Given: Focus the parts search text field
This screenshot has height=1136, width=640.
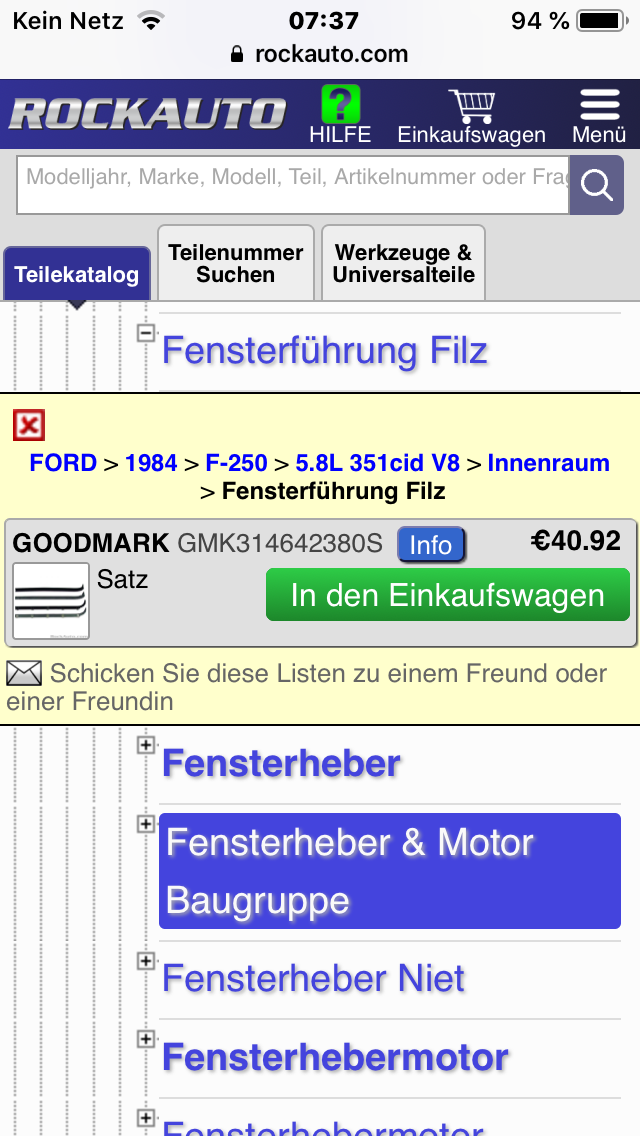Looking at the screenshot, I should (293, 185).
